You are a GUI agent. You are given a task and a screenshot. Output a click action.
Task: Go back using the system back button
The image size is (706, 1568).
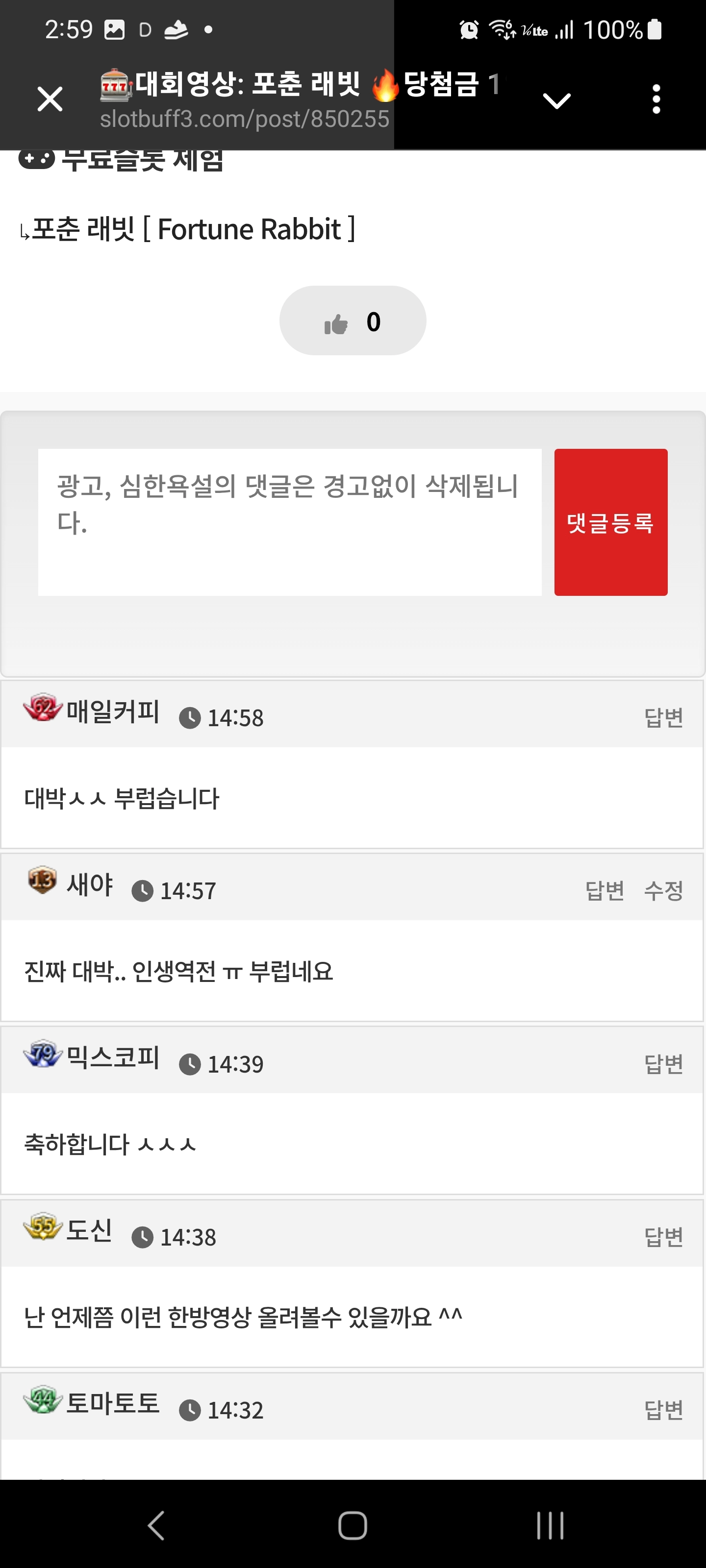pyautogui.click(x=156, y=1525)
